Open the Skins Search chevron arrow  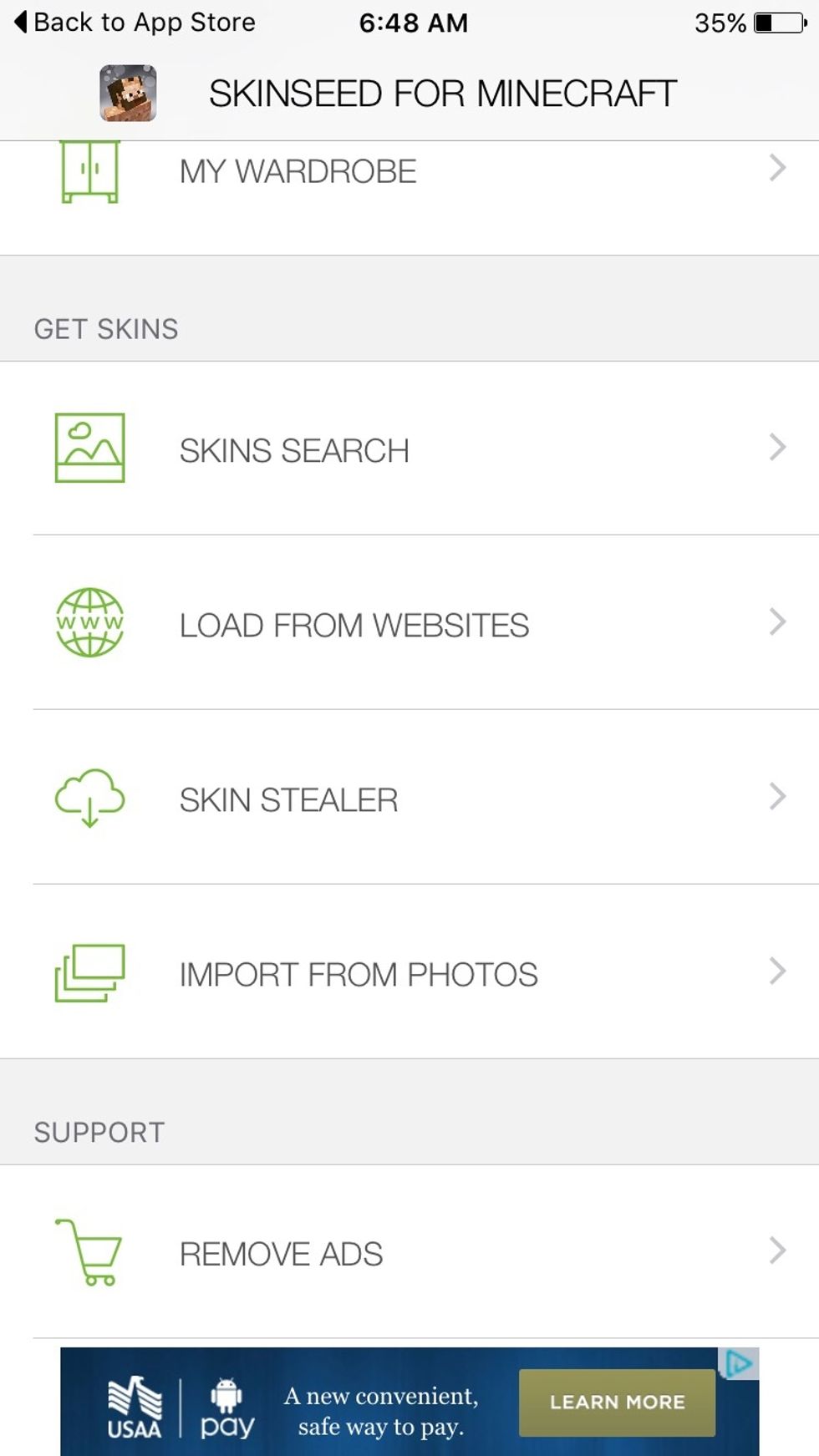click(x=779, y=446)
